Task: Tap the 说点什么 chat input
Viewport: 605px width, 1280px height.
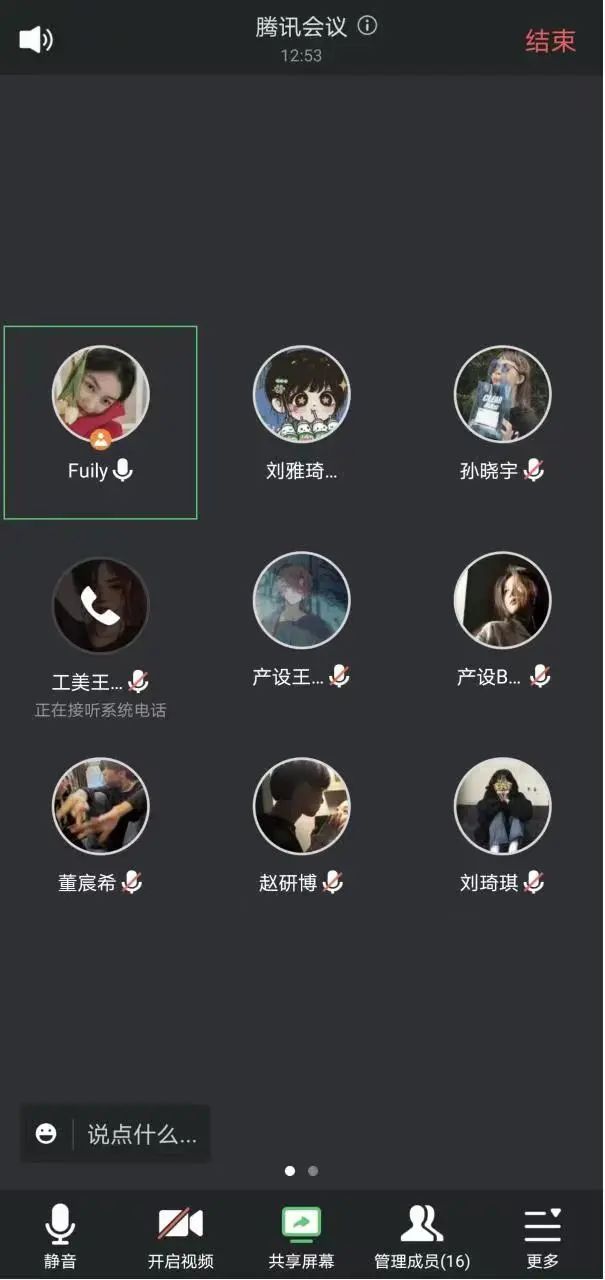Action: point(142,1134)
